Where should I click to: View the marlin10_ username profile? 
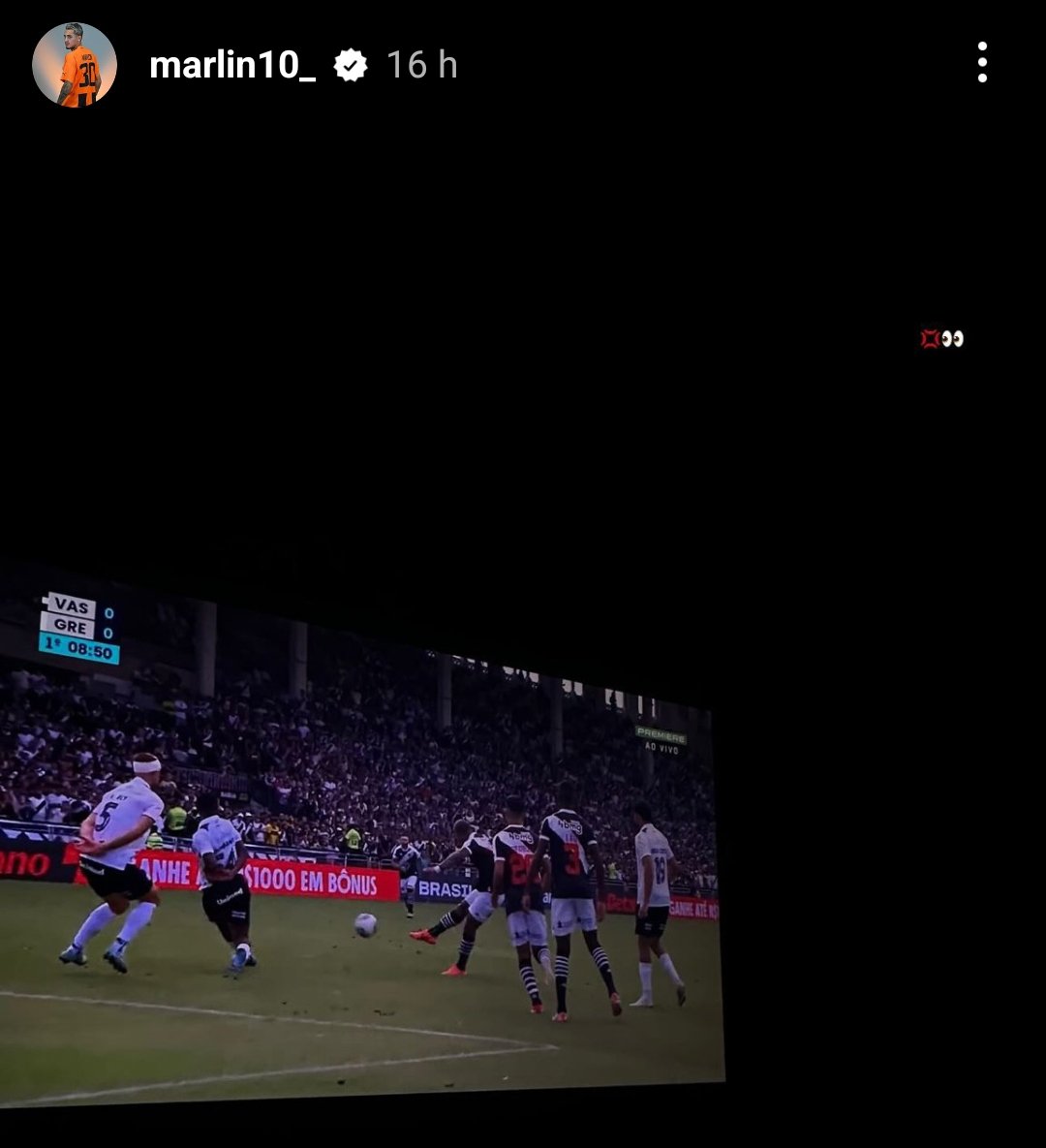tap(232, 65)
